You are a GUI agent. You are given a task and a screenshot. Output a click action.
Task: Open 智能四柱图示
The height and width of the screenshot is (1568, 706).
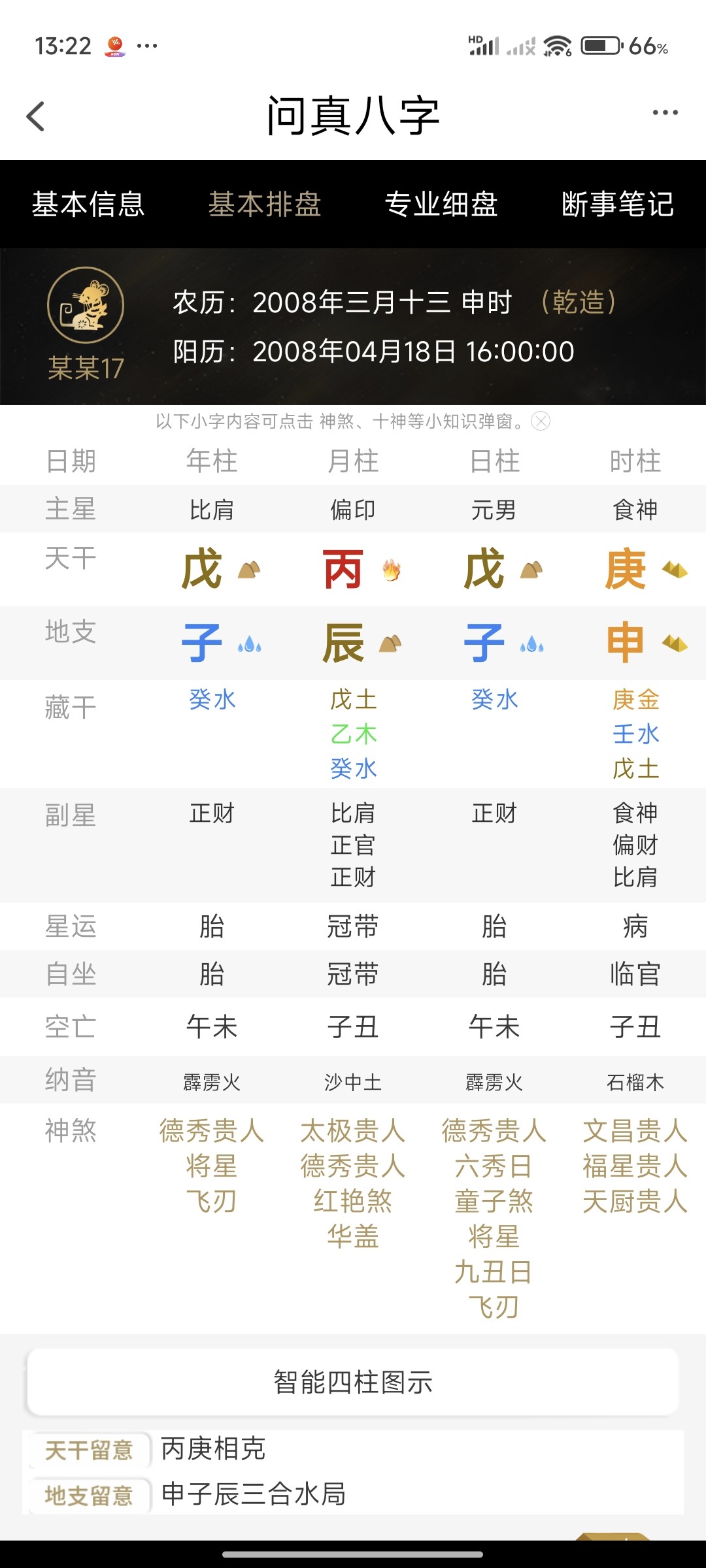click(353, 1382)
